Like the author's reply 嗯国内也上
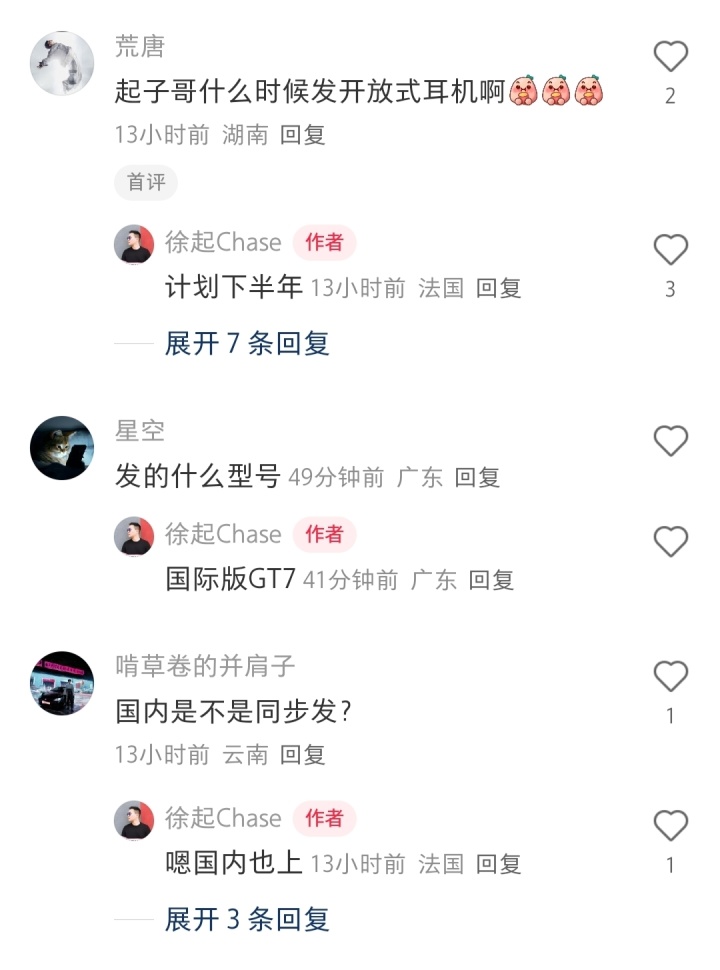 (x=670, y=826)
